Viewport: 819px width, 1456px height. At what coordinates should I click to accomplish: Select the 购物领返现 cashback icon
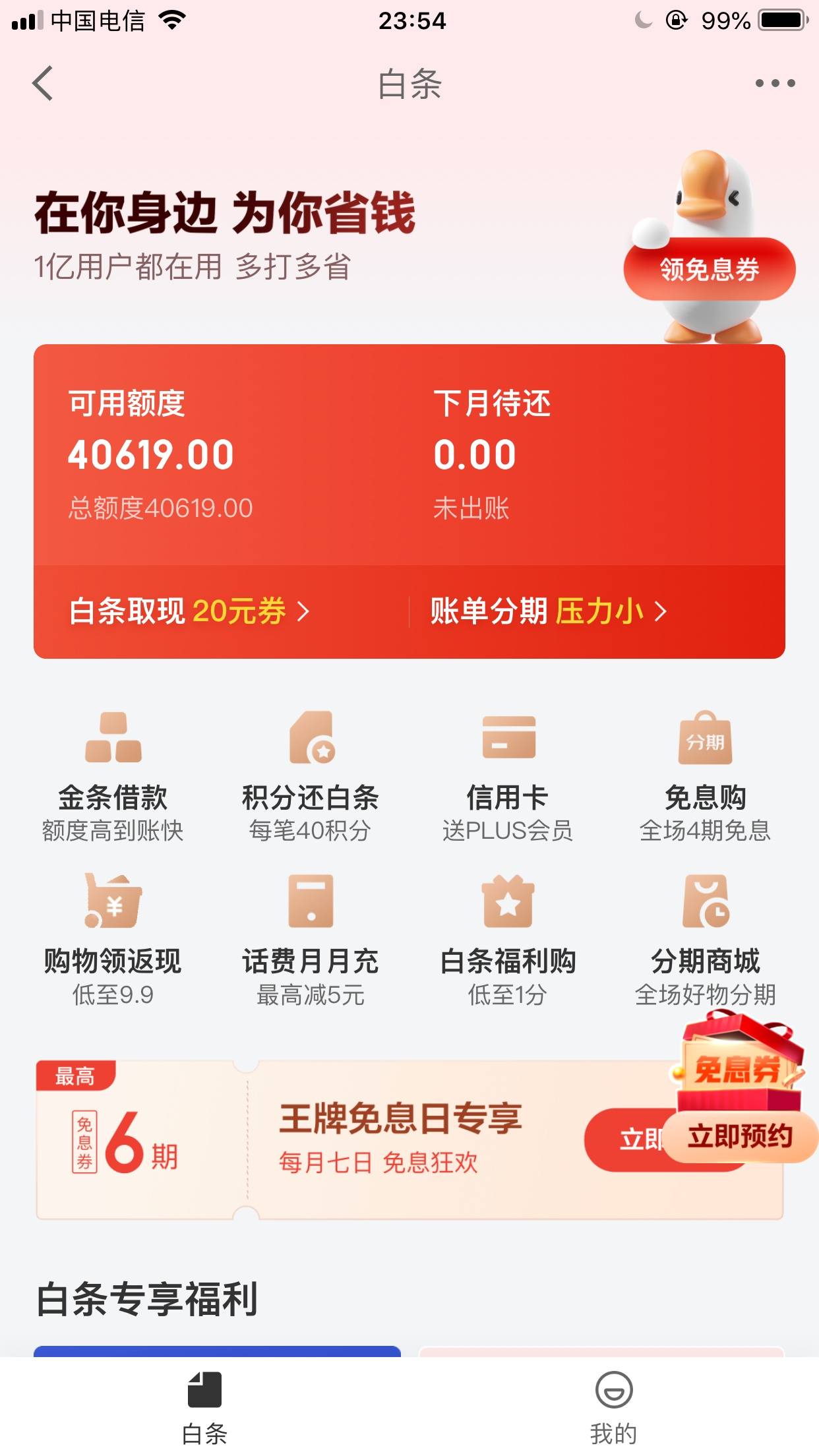(113, 907)
